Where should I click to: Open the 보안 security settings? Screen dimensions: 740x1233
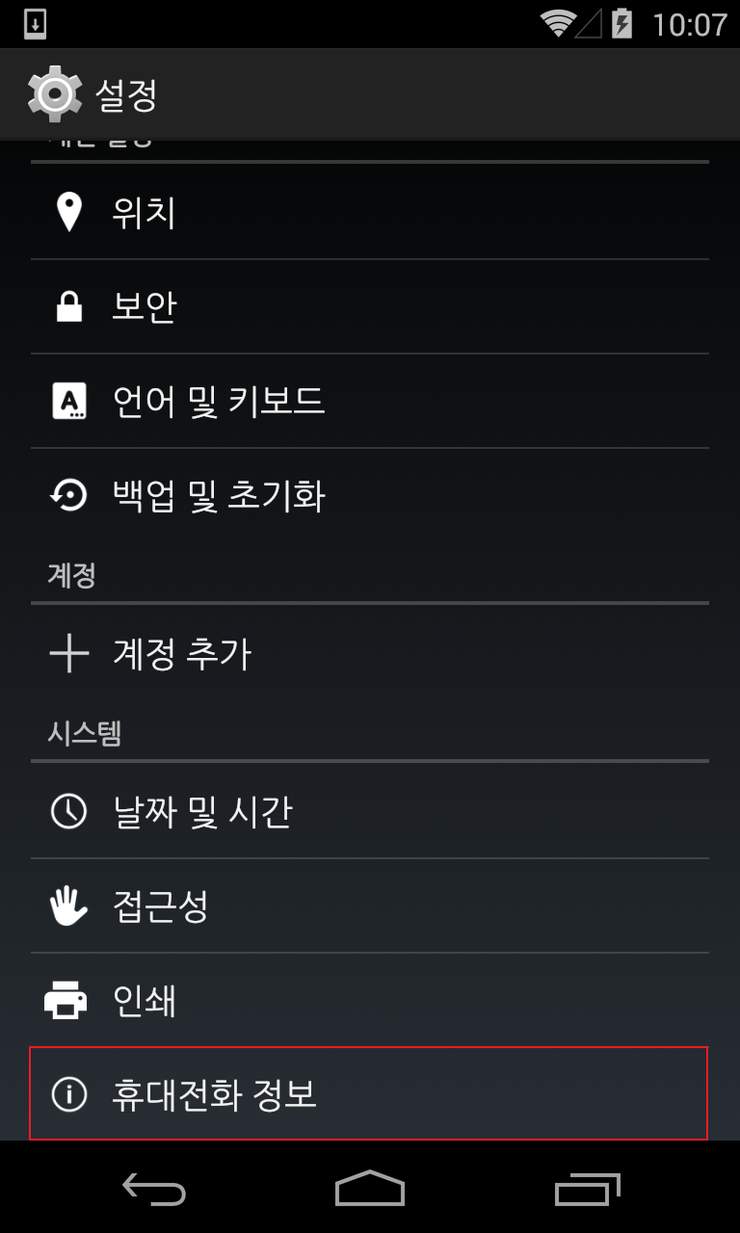pyautogui.click(x=368, y=306)
